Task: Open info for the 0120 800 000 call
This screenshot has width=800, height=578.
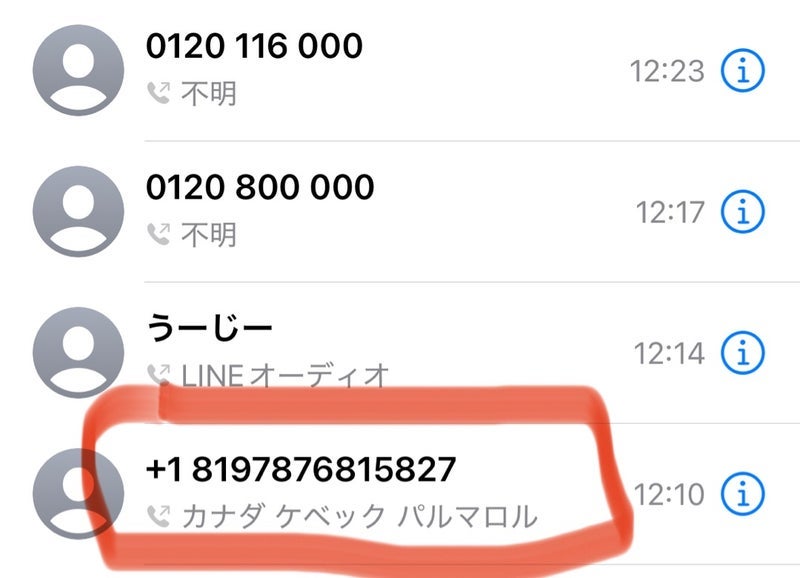Action: coord(743,212)
